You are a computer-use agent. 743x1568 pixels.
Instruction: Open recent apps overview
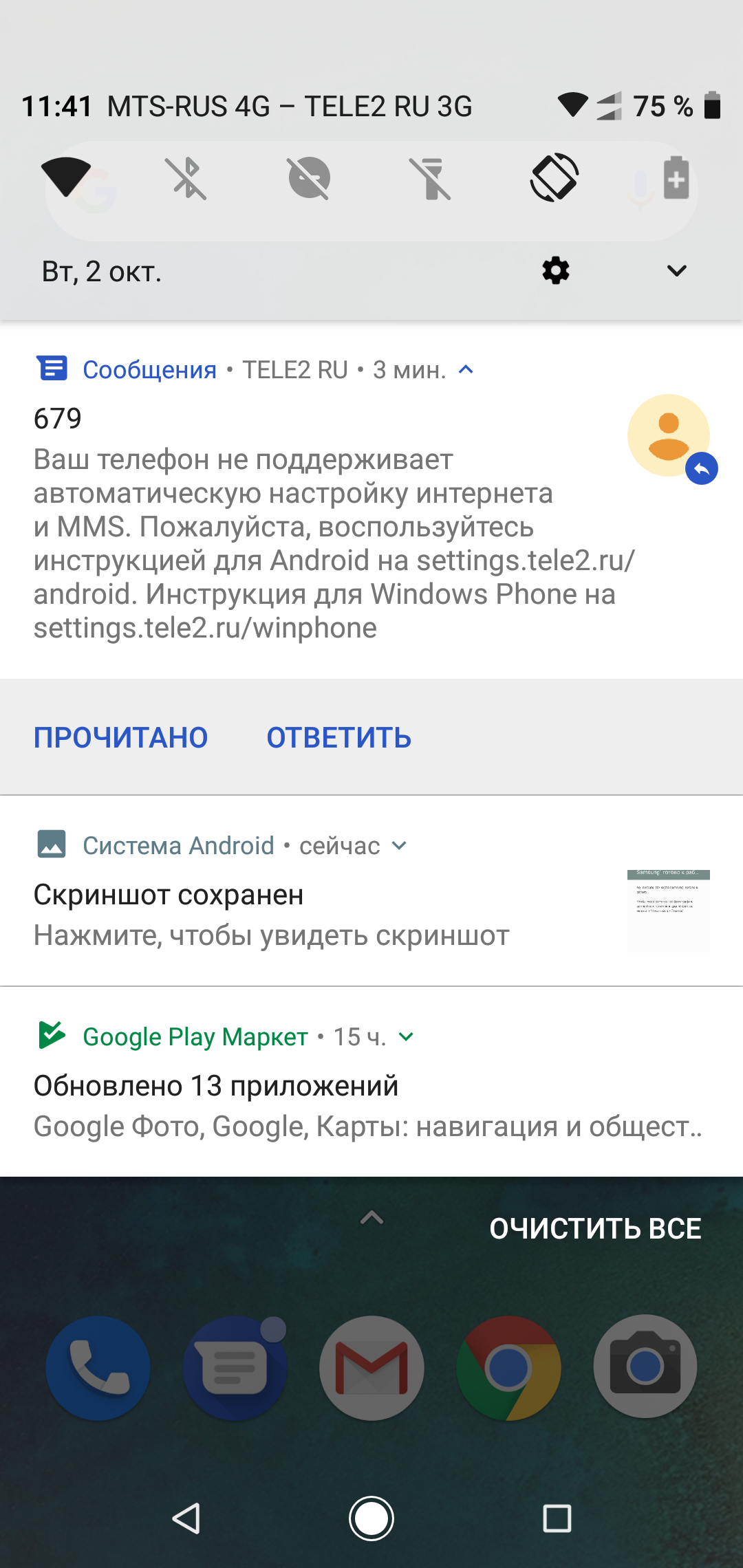557,1518
